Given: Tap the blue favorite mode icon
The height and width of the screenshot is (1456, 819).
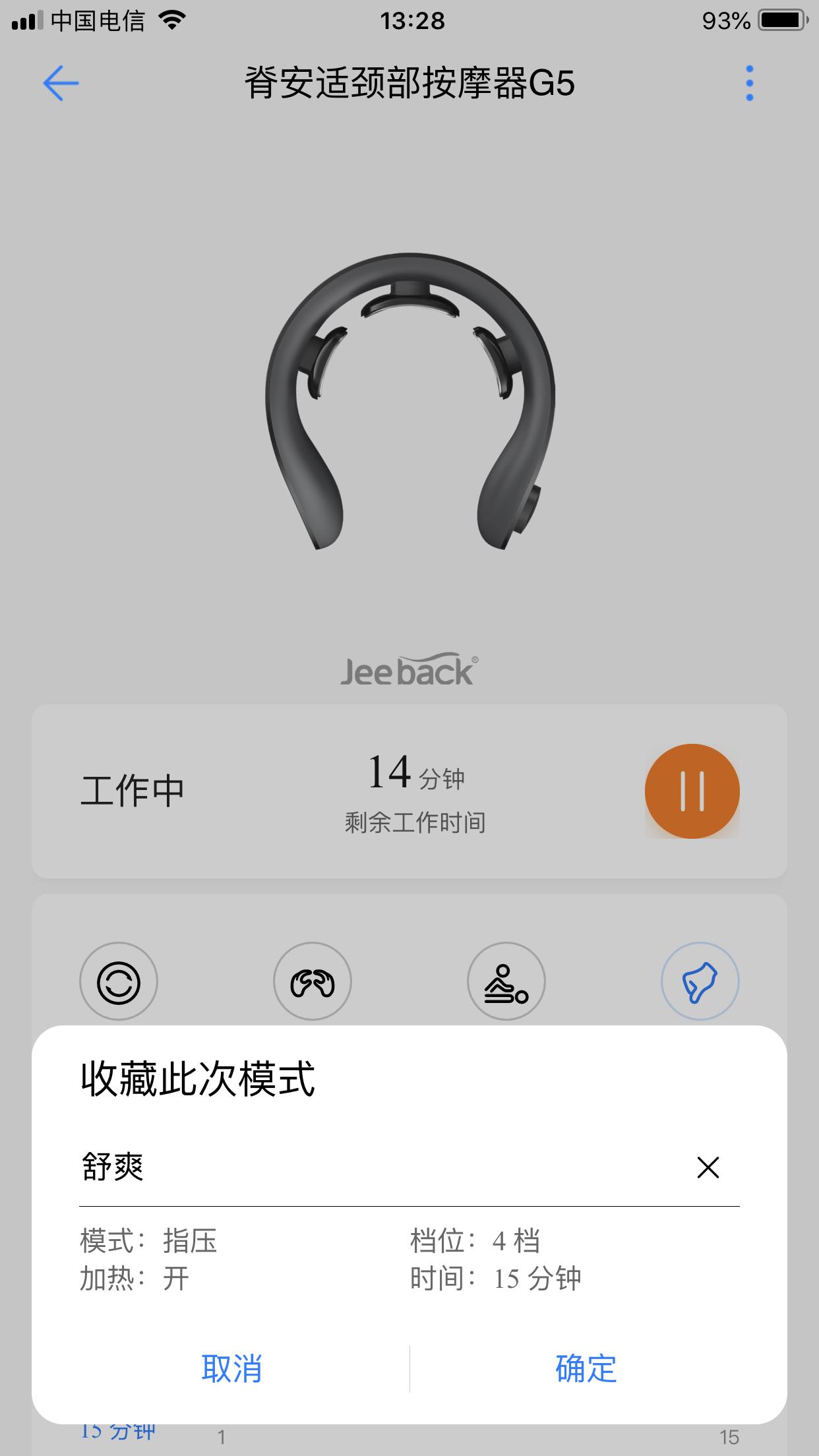Looking at the screenshot, I should (700, 981).
